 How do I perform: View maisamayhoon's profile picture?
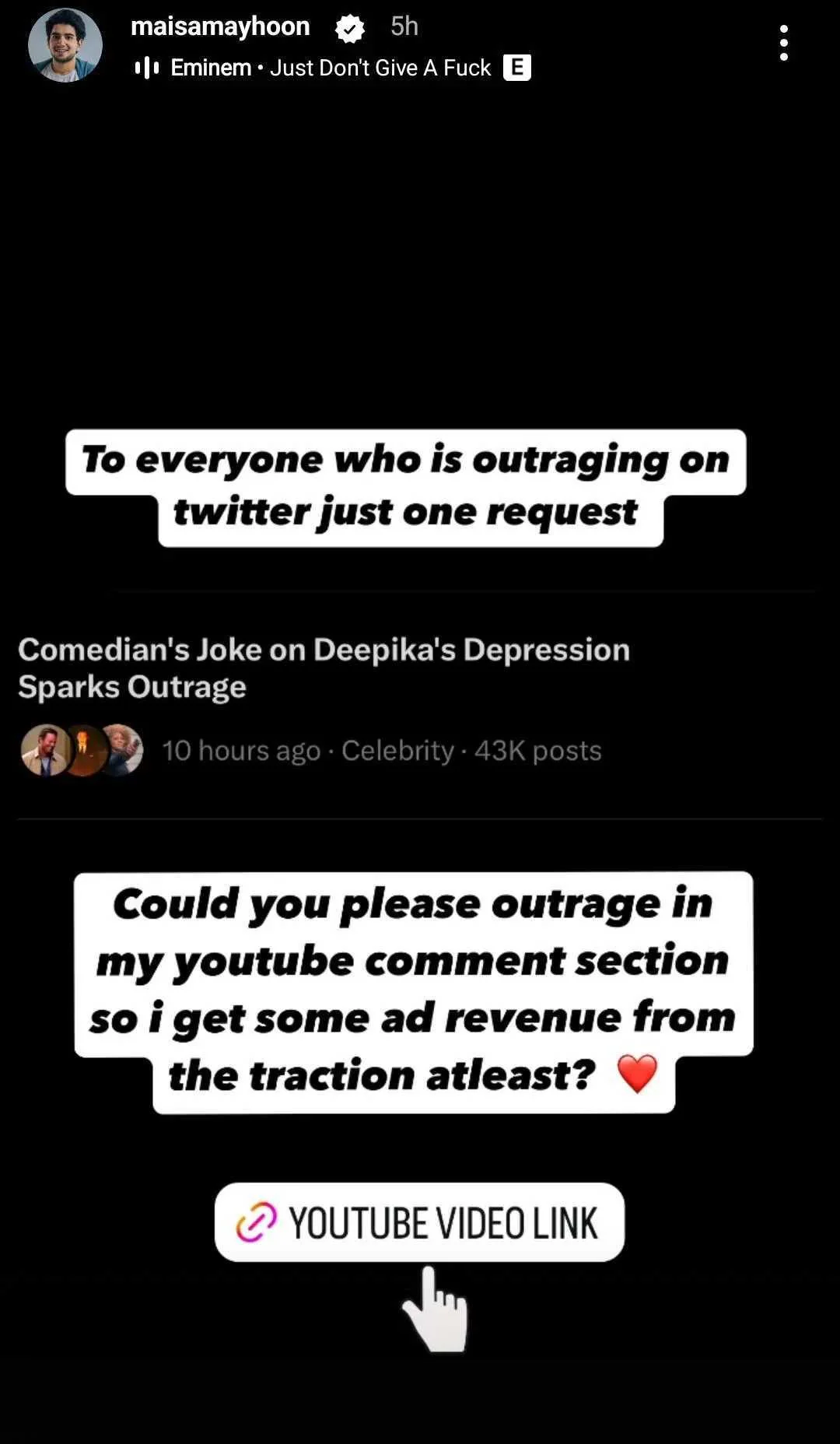pos(65,45)
